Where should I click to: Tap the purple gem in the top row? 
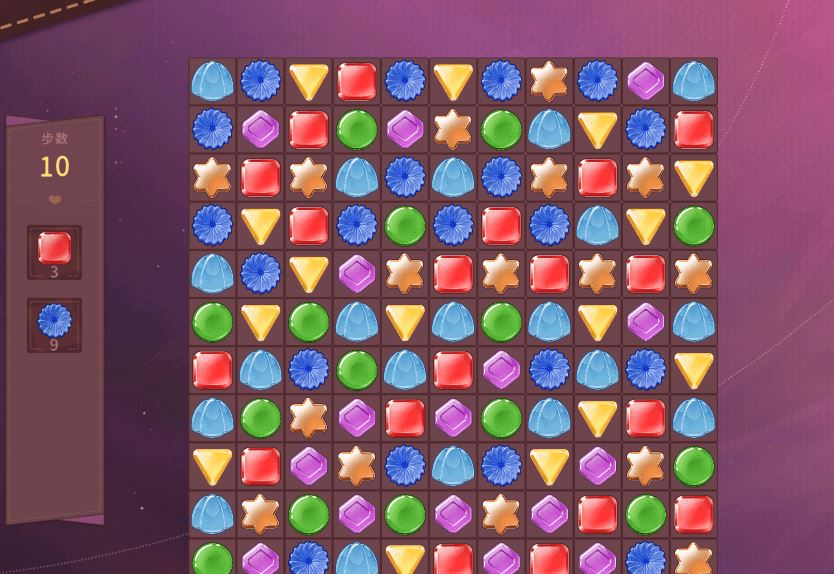[x=645, y=81]
